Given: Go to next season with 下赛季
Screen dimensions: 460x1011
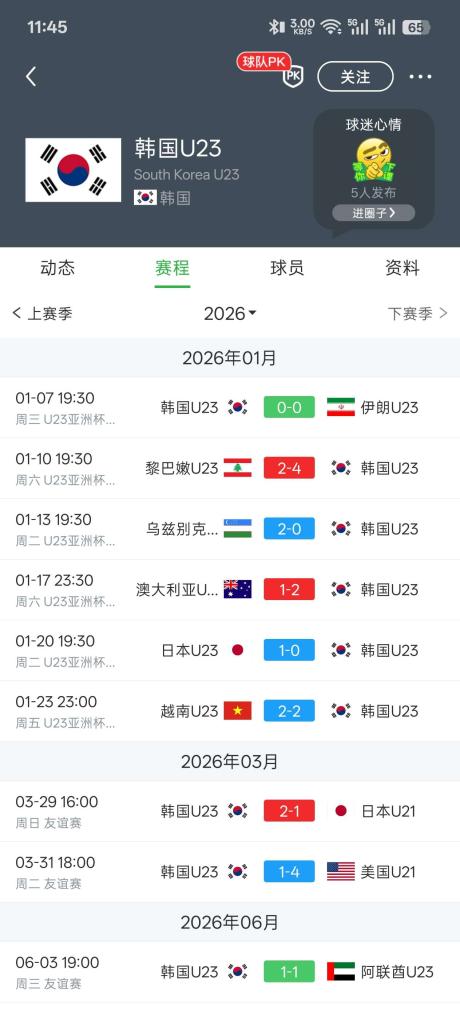Looking at the screenshot, I should point(417,313).
